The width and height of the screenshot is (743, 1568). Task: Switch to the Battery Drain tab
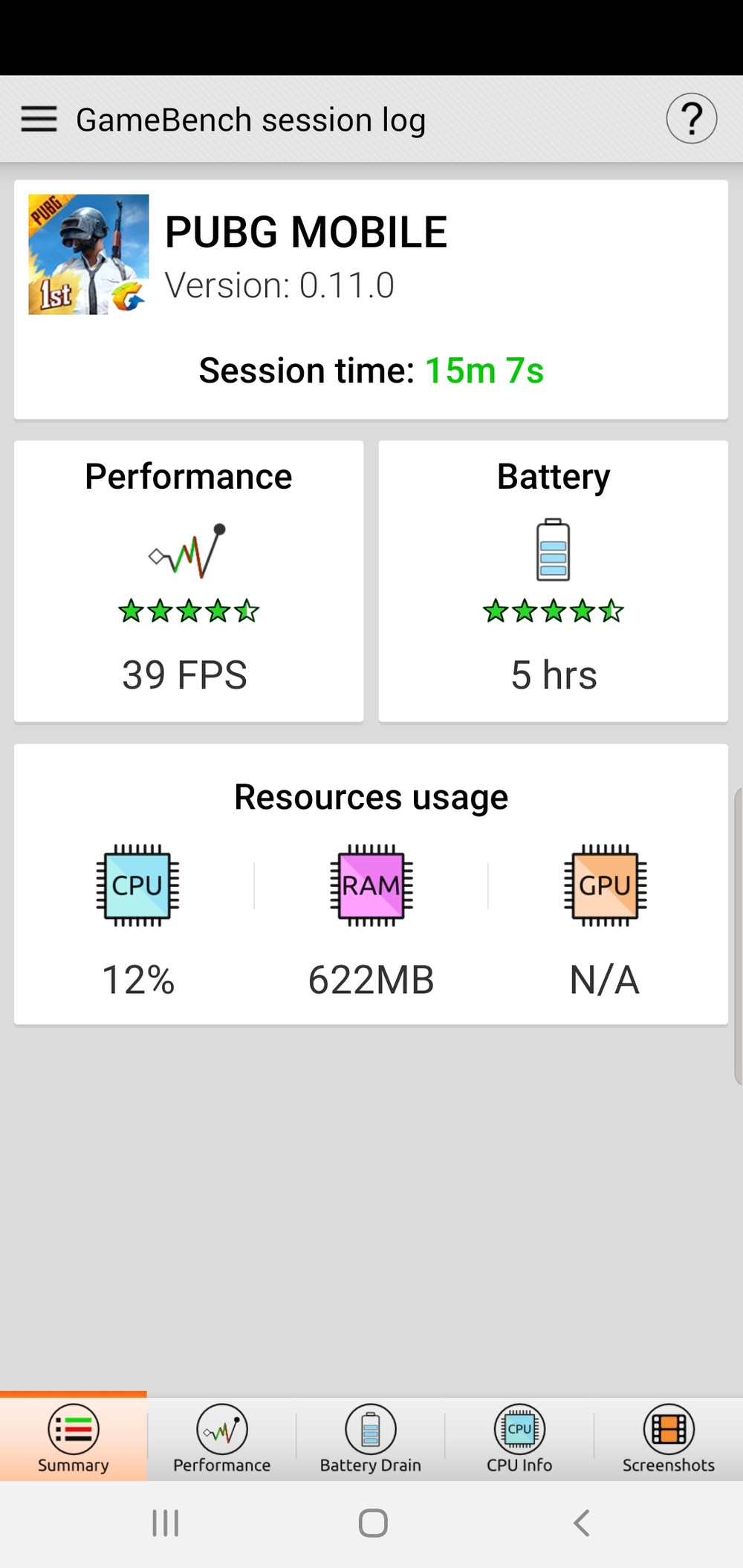click(371, 1438)
